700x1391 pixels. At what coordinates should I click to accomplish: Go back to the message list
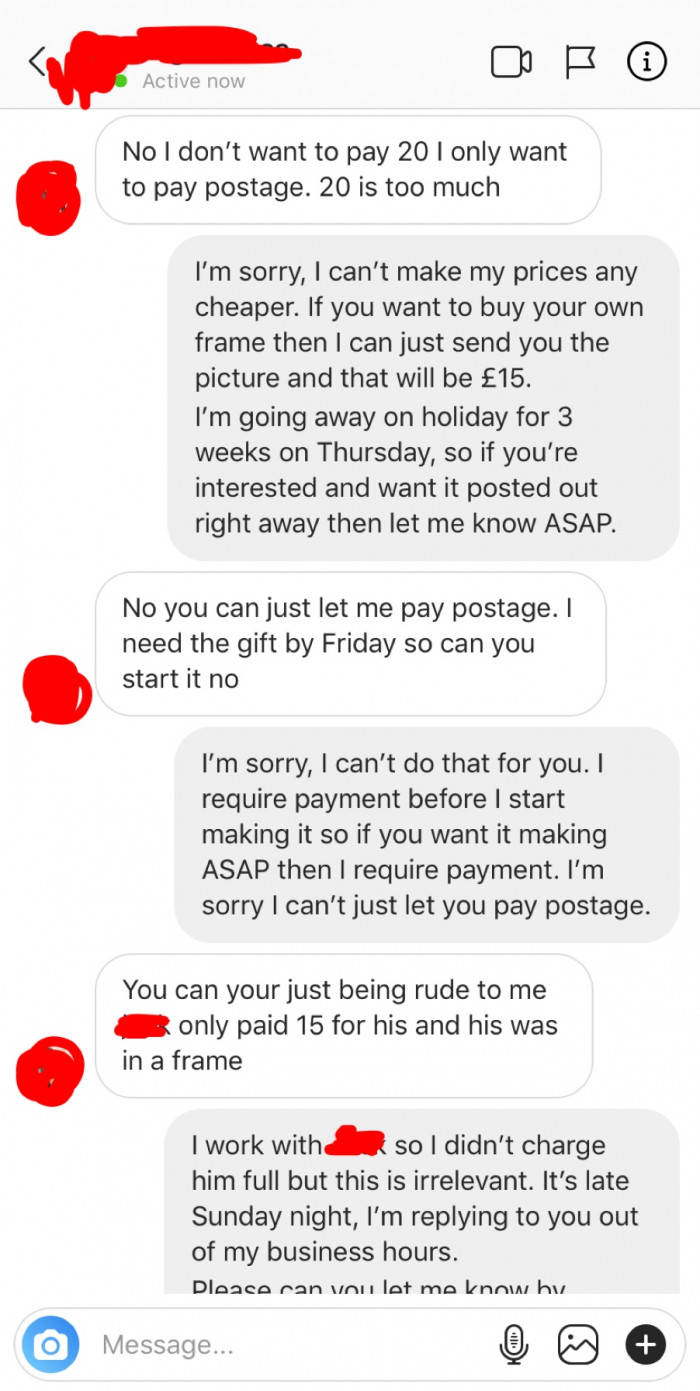(x=37, y=62)
